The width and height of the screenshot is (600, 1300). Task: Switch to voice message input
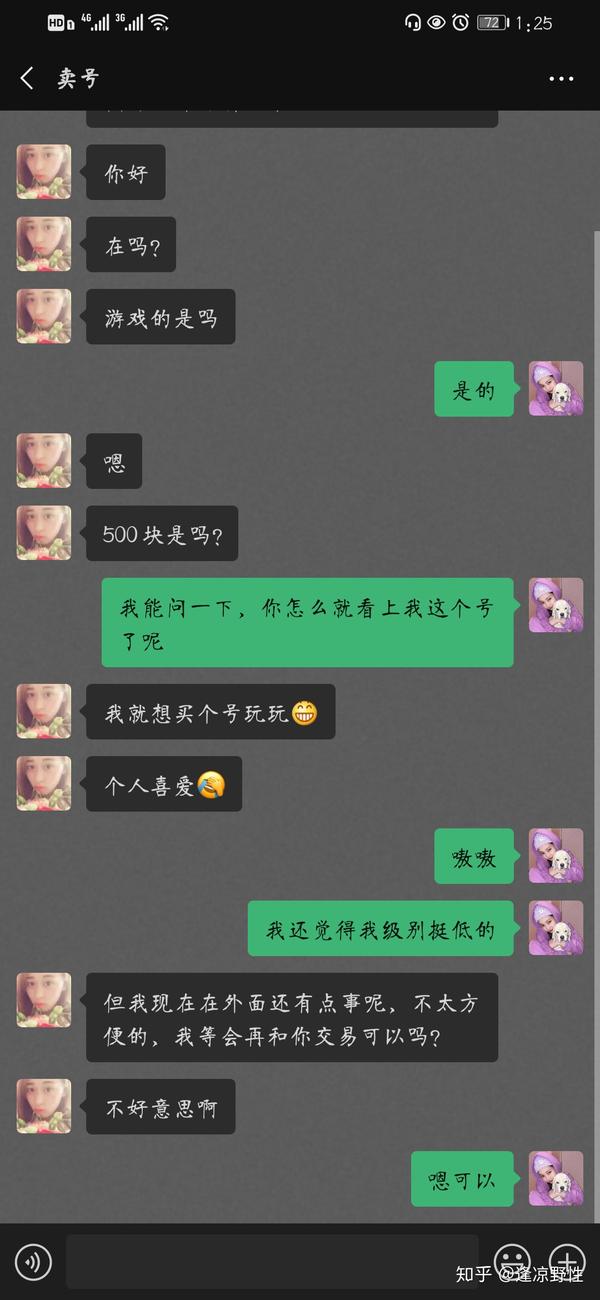[x=33, y=1262]
